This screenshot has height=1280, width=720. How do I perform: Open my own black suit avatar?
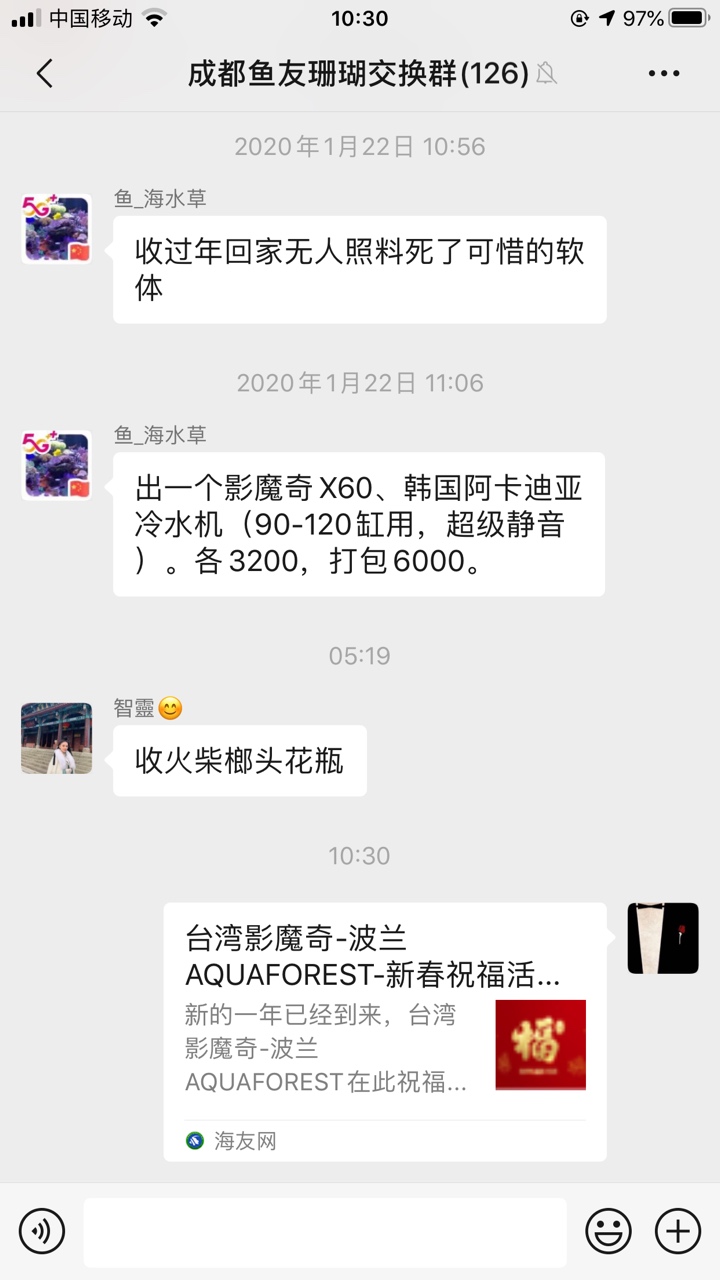pos(662,938)
